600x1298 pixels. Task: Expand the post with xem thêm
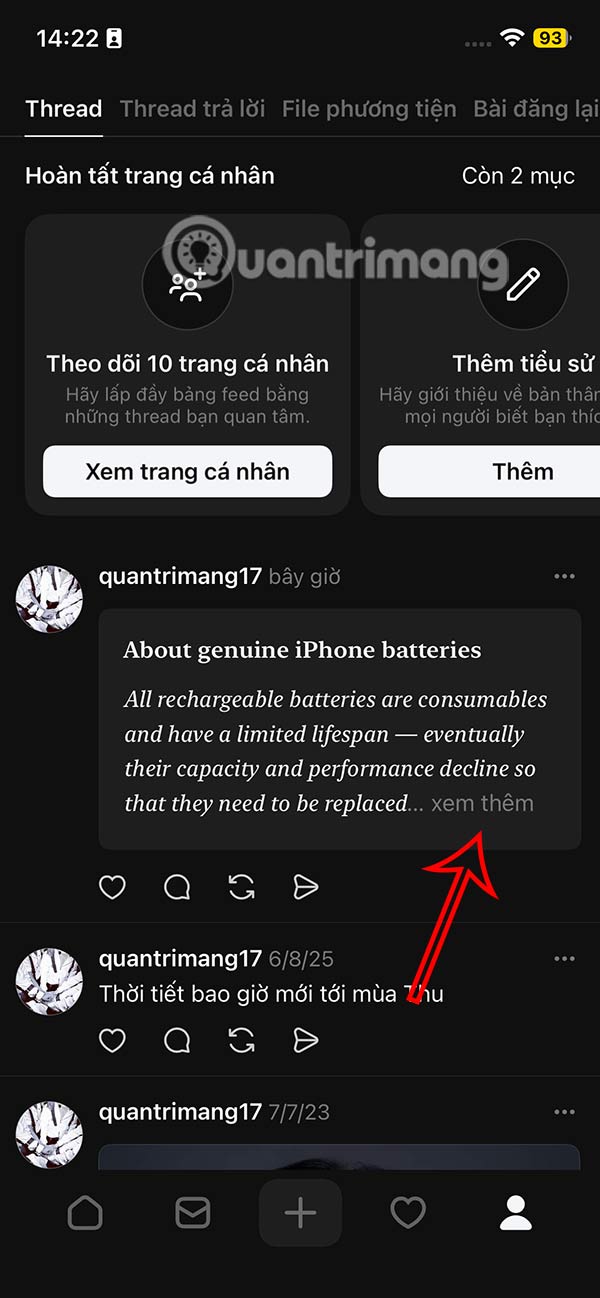(x=482, y=803)
